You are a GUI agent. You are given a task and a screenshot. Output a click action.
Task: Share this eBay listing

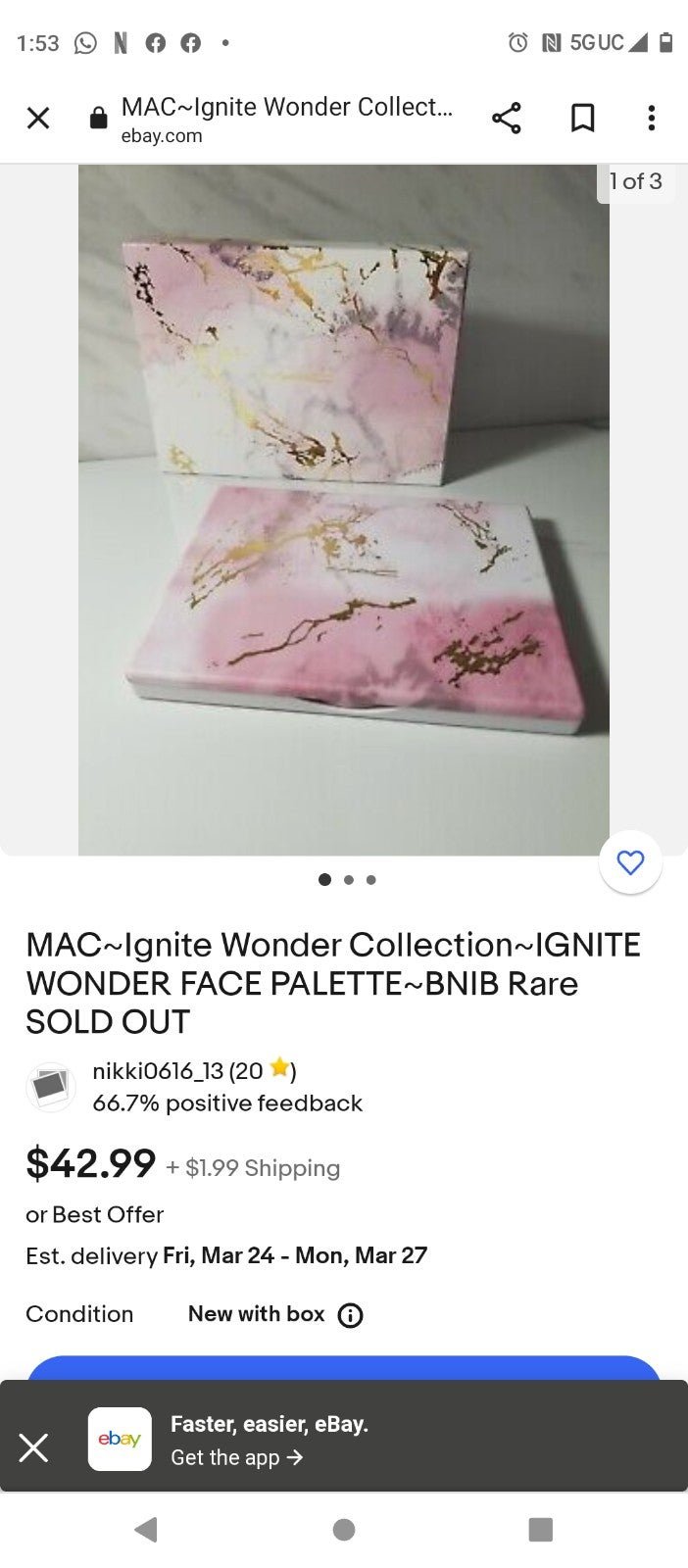(507, 119)
